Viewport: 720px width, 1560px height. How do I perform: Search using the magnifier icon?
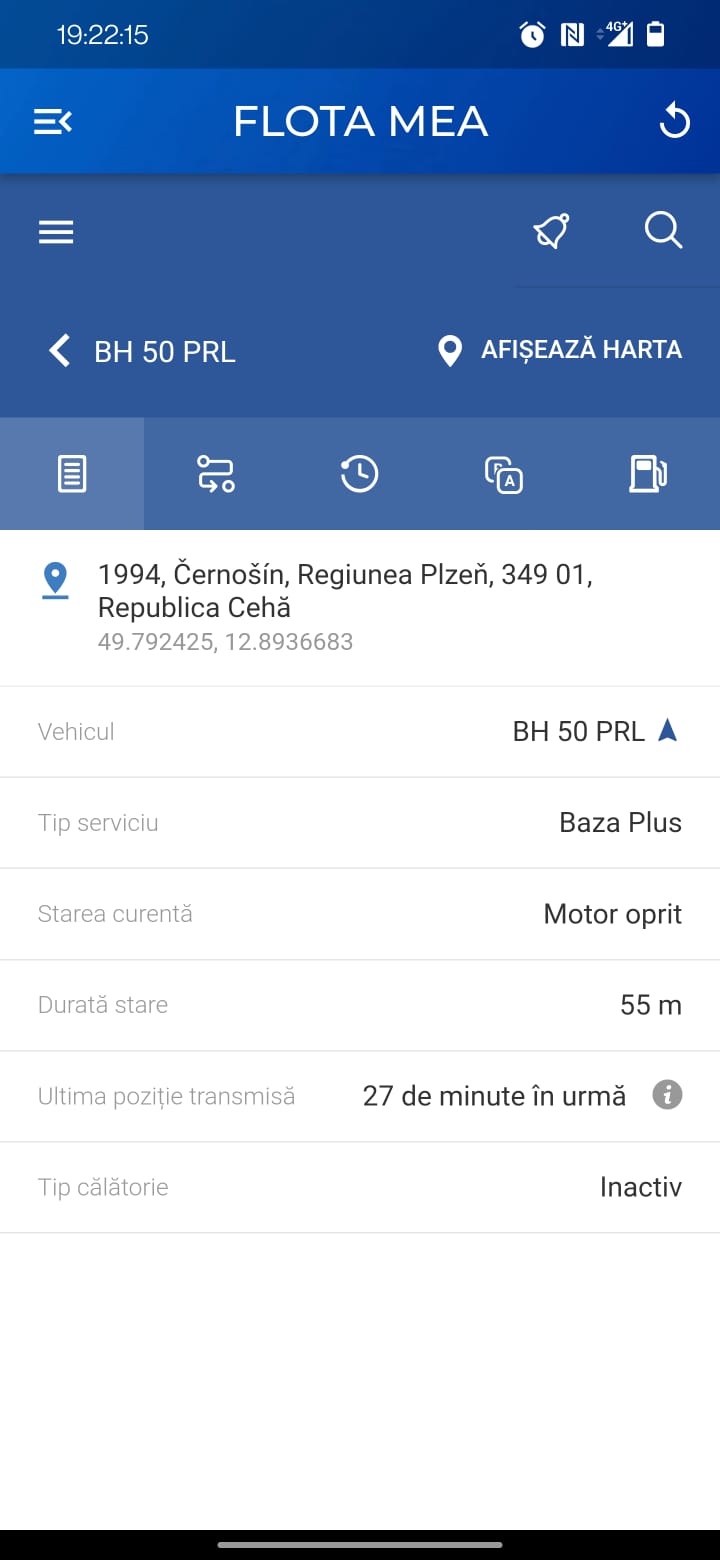tap(663, 231)
